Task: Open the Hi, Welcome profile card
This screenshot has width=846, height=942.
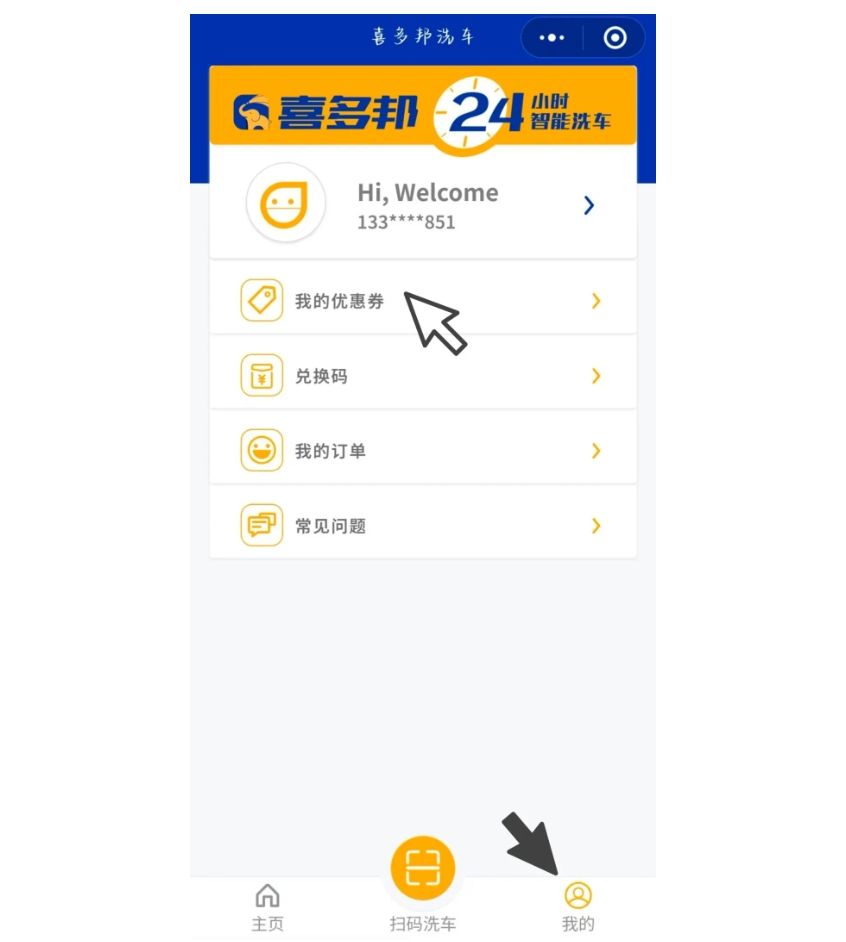Action: click(x=422, y=205)
